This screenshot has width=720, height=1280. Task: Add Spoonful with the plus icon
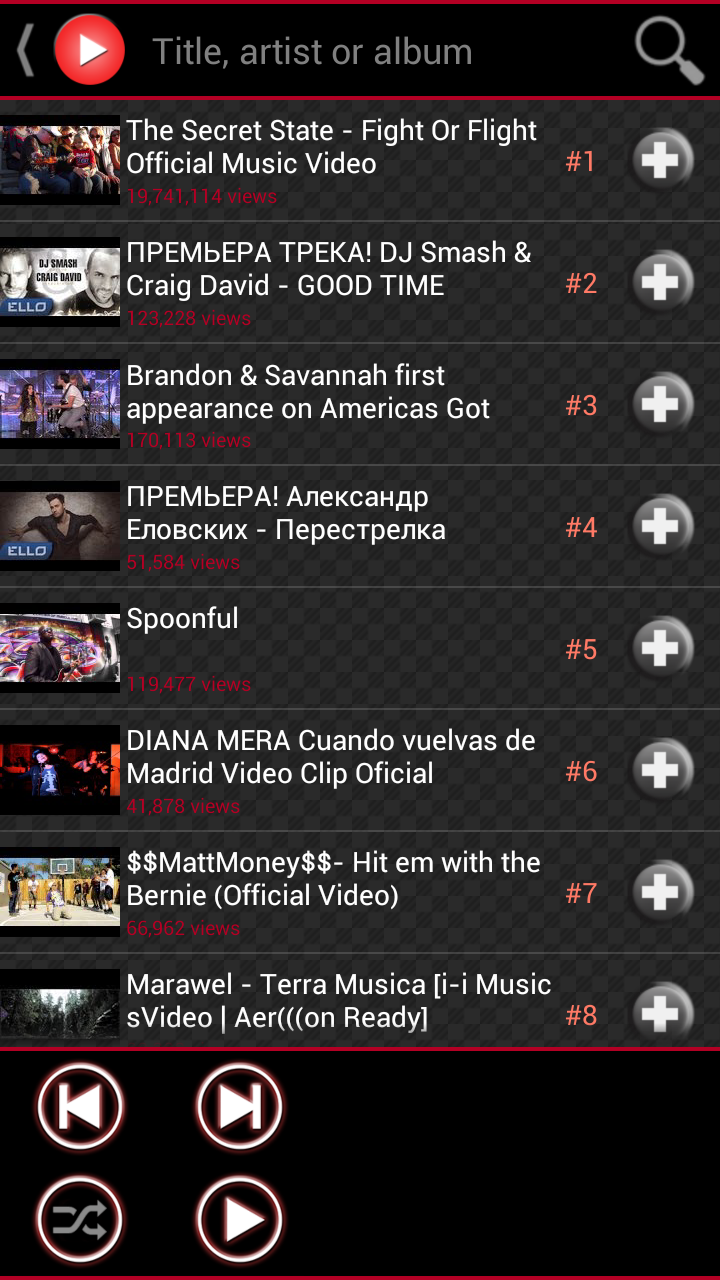point(661,649)
